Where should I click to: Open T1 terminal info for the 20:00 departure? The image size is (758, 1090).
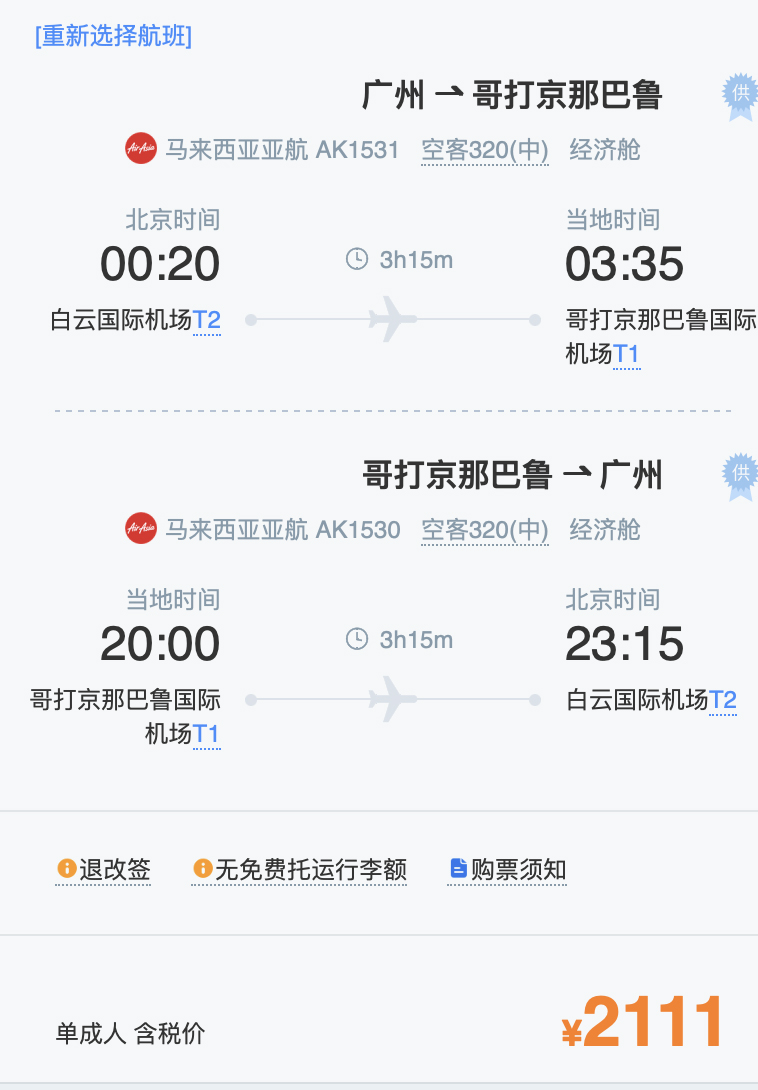(206, 734)
